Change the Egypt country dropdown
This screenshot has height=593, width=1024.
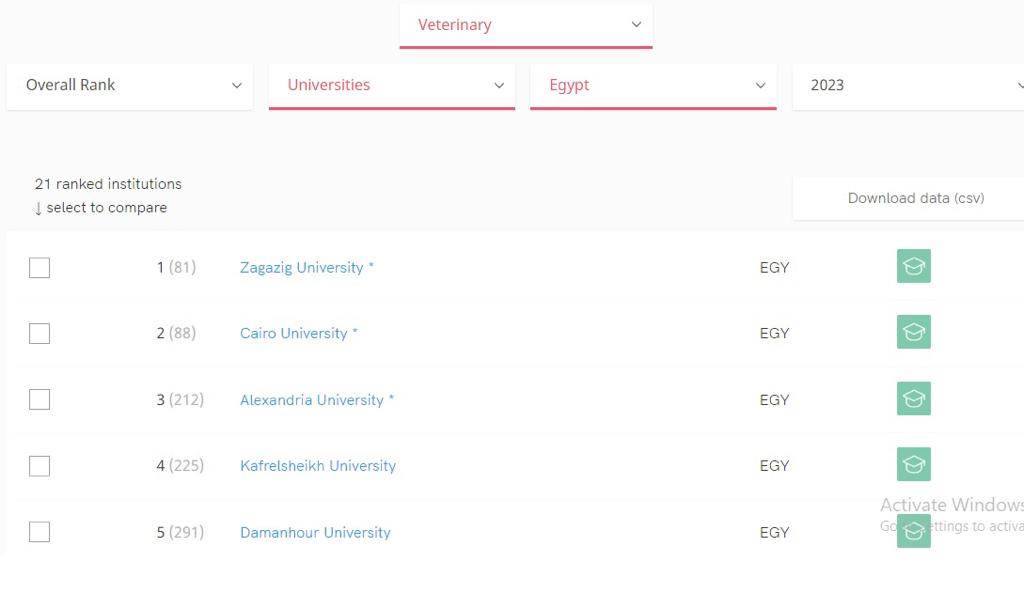(x=653, y=86)
